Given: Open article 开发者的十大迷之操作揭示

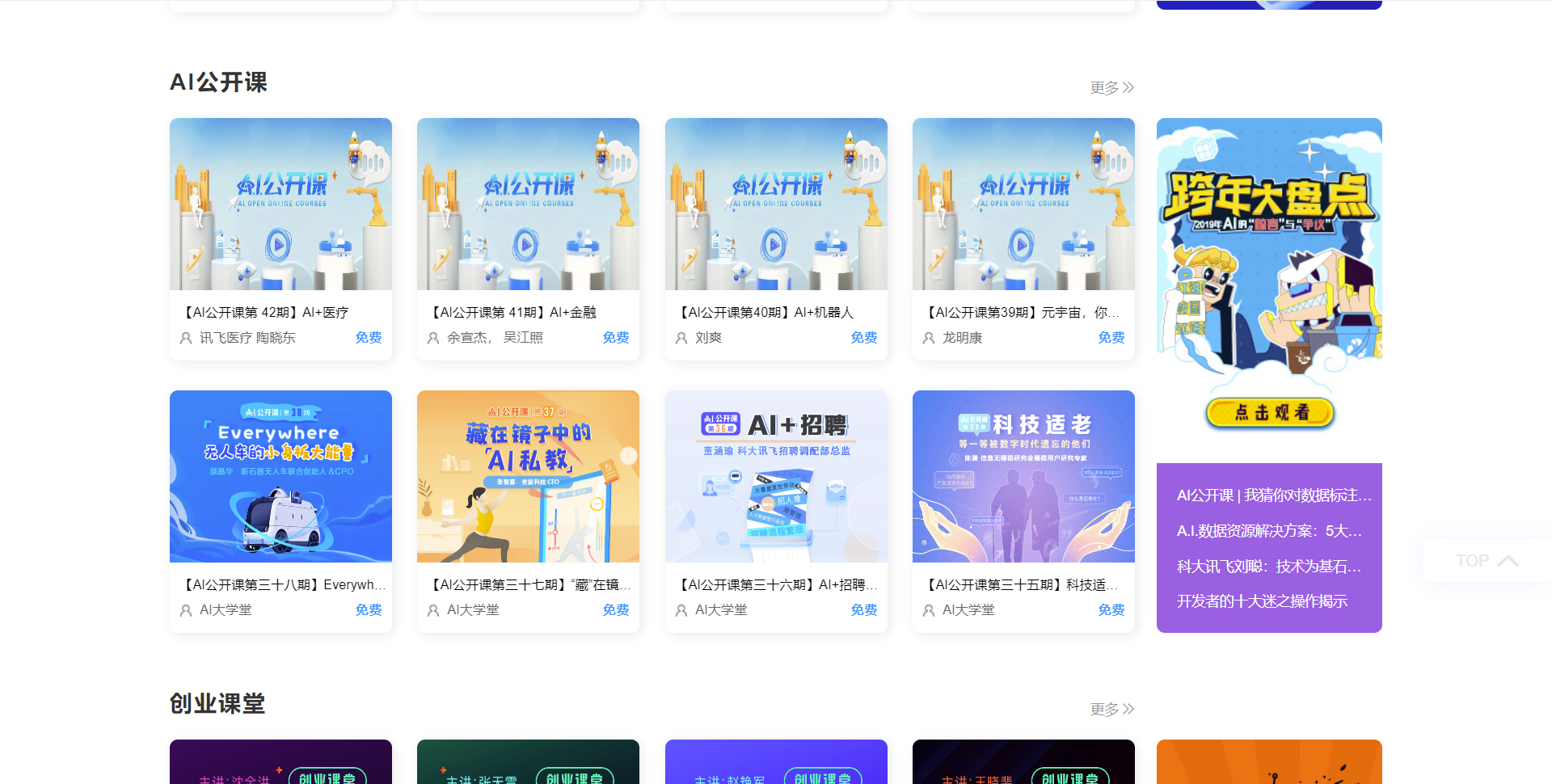Looking at the screenshot, I should point(1261,601).
